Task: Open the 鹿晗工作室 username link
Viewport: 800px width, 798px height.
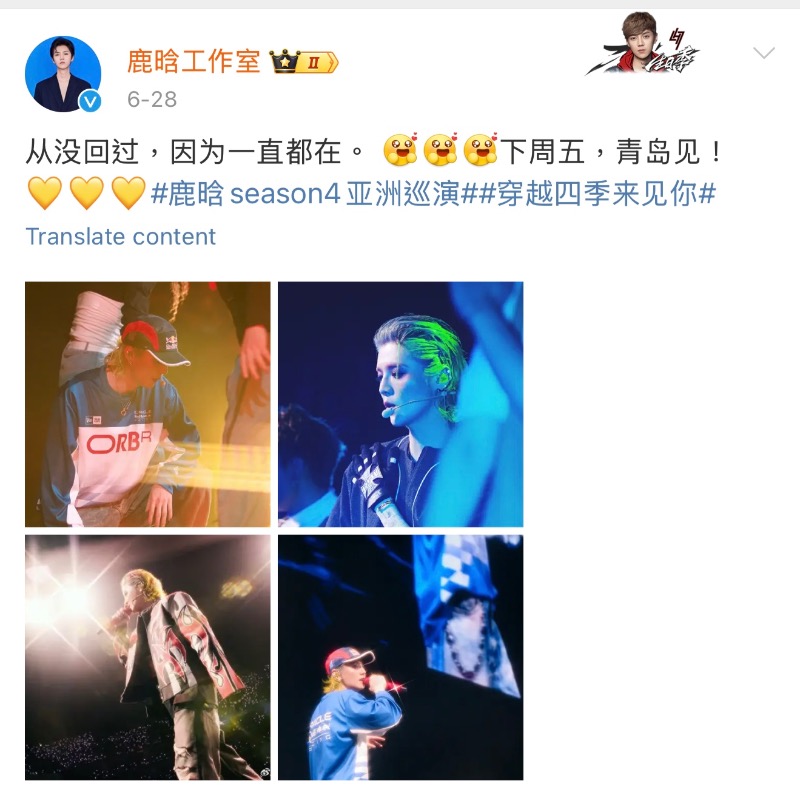Action: pos(193,61)
